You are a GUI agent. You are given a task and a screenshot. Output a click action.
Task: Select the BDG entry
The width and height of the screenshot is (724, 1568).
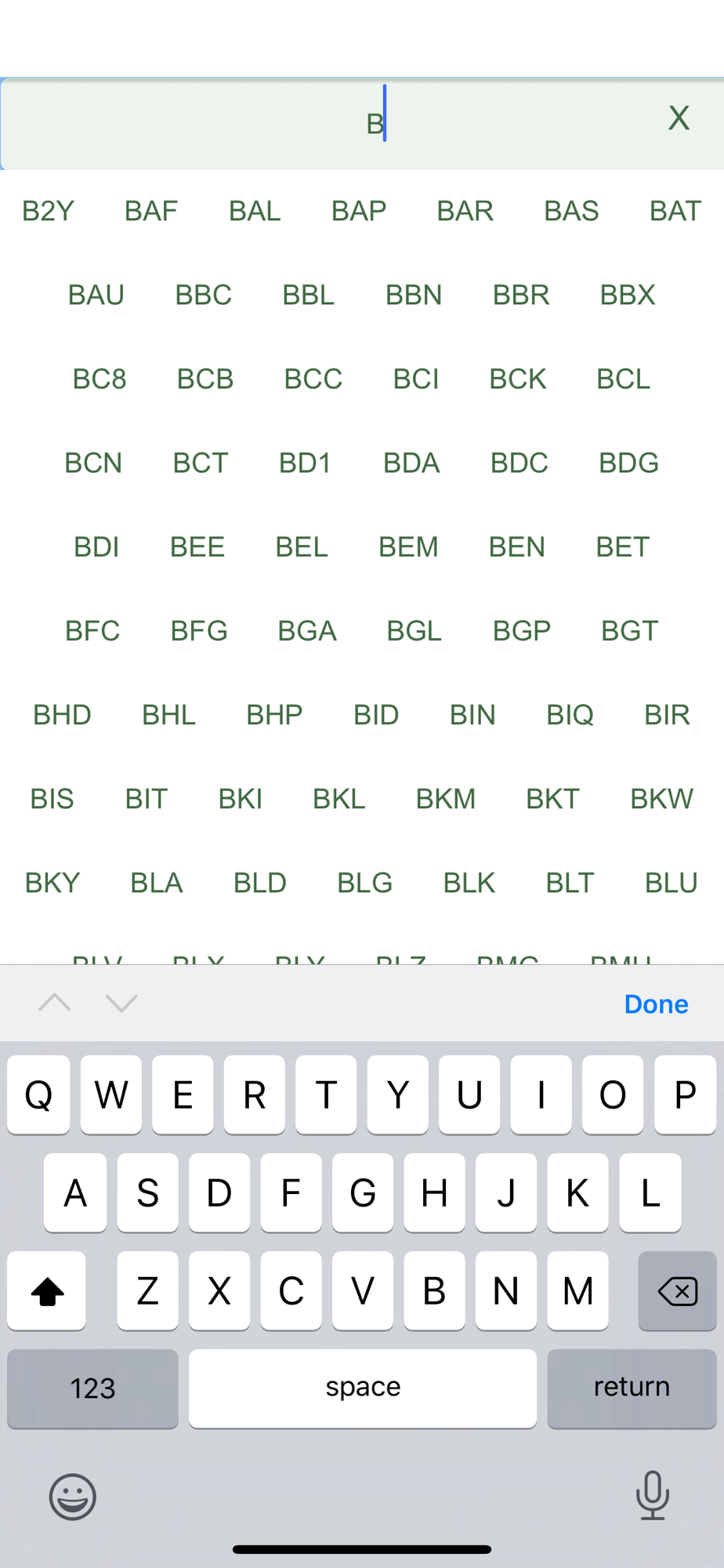pyautogui.click(x=628, y=463)
